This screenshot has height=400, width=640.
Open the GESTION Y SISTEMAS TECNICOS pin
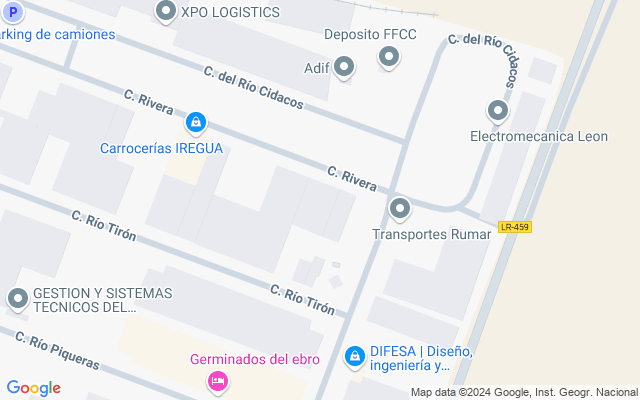17,298
